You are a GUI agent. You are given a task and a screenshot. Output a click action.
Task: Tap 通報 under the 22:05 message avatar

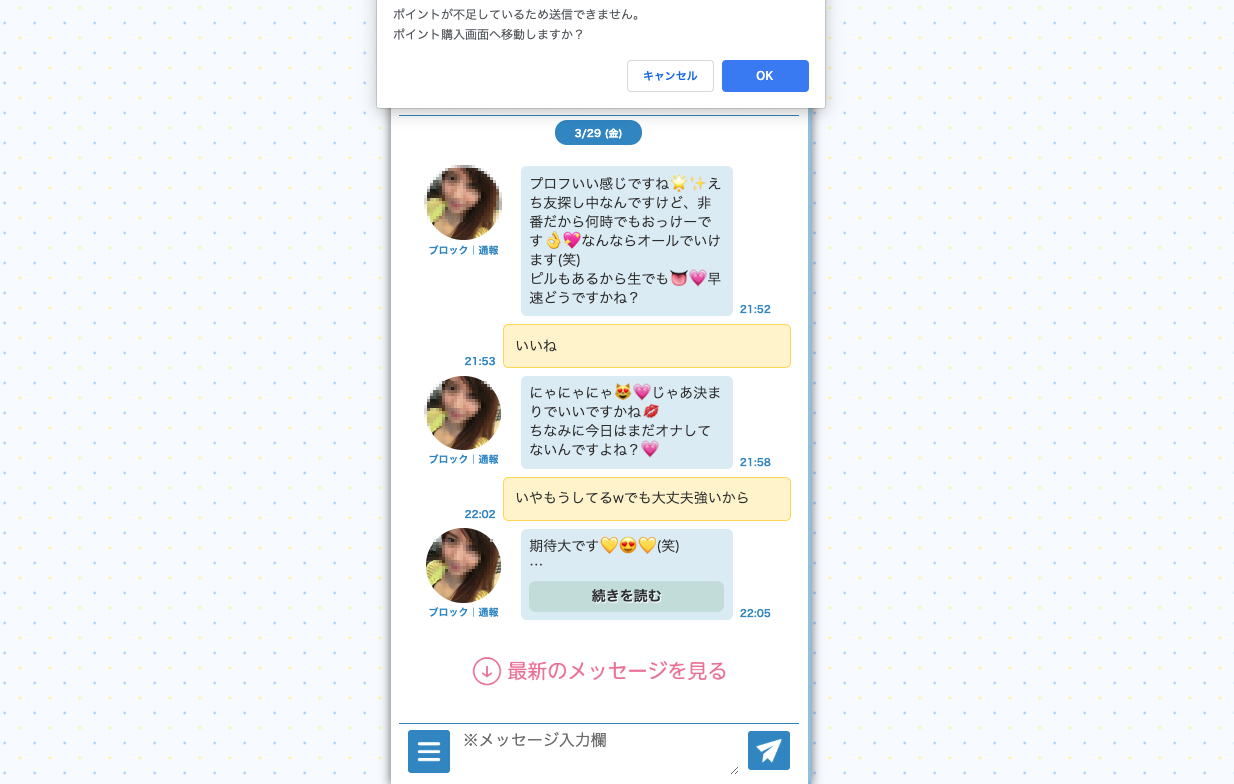click(488, 613)
